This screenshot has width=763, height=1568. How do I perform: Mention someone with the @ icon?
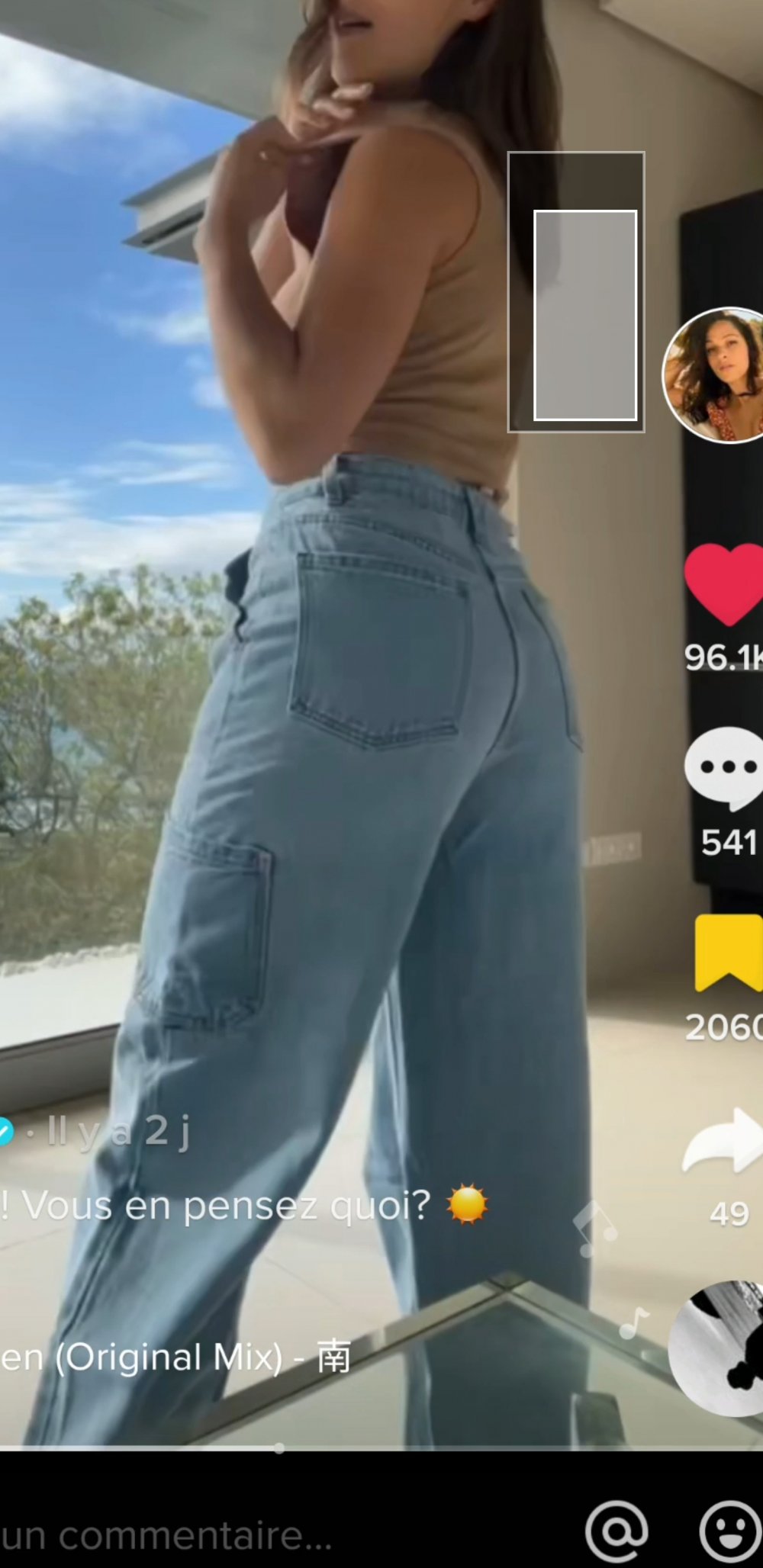(x=617, y=1531)
